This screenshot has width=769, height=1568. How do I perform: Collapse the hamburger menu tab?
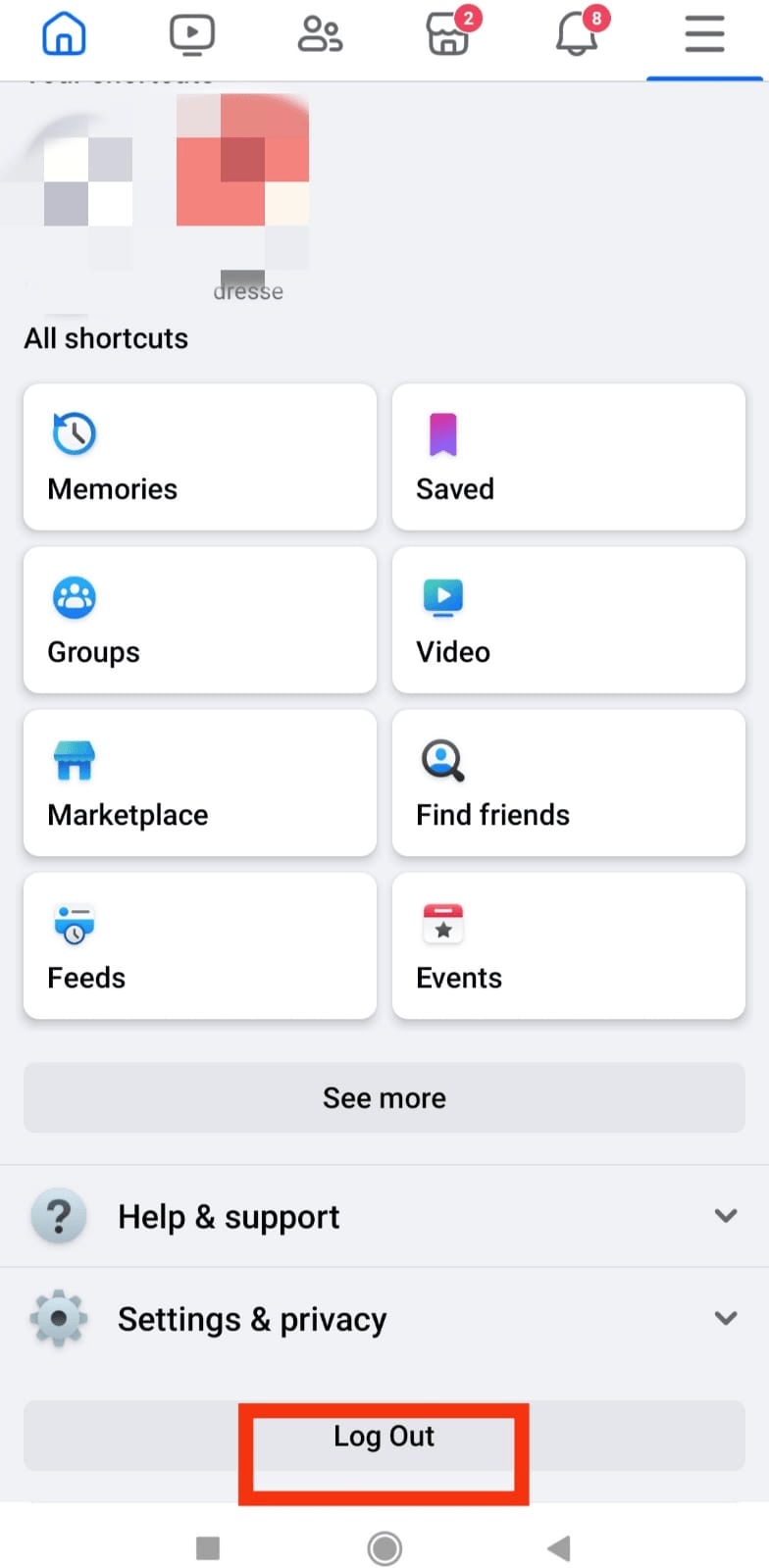(x=704, y=35)
